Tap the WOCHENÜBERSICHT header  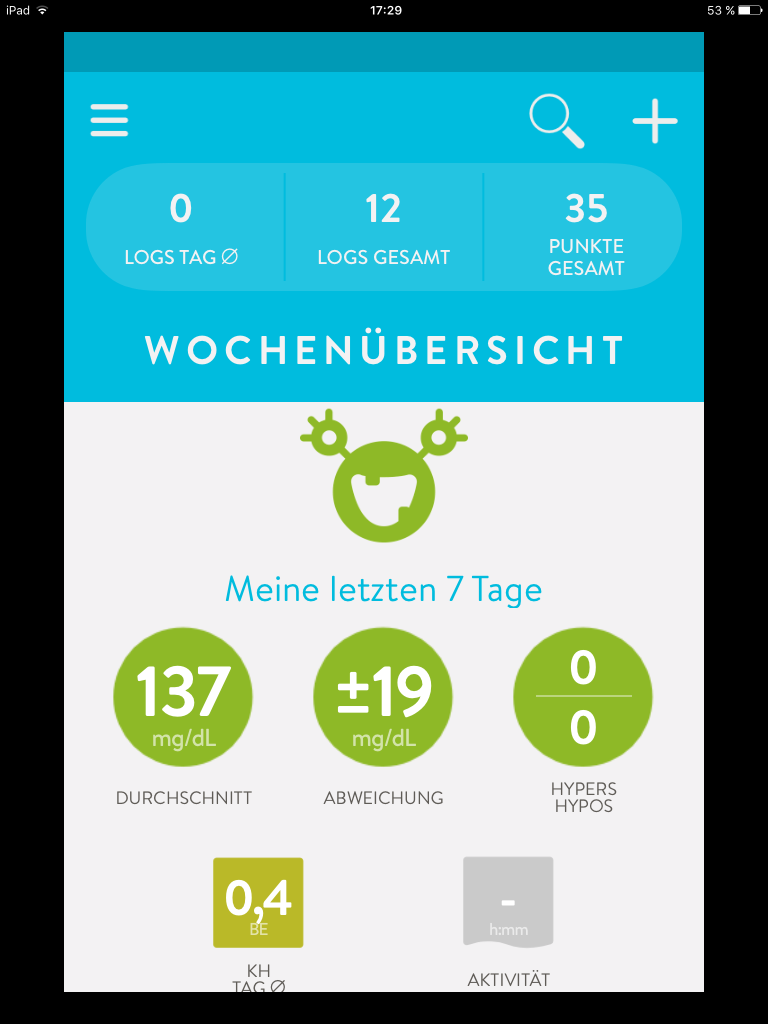pyautogui.click(x=383, y=350)
